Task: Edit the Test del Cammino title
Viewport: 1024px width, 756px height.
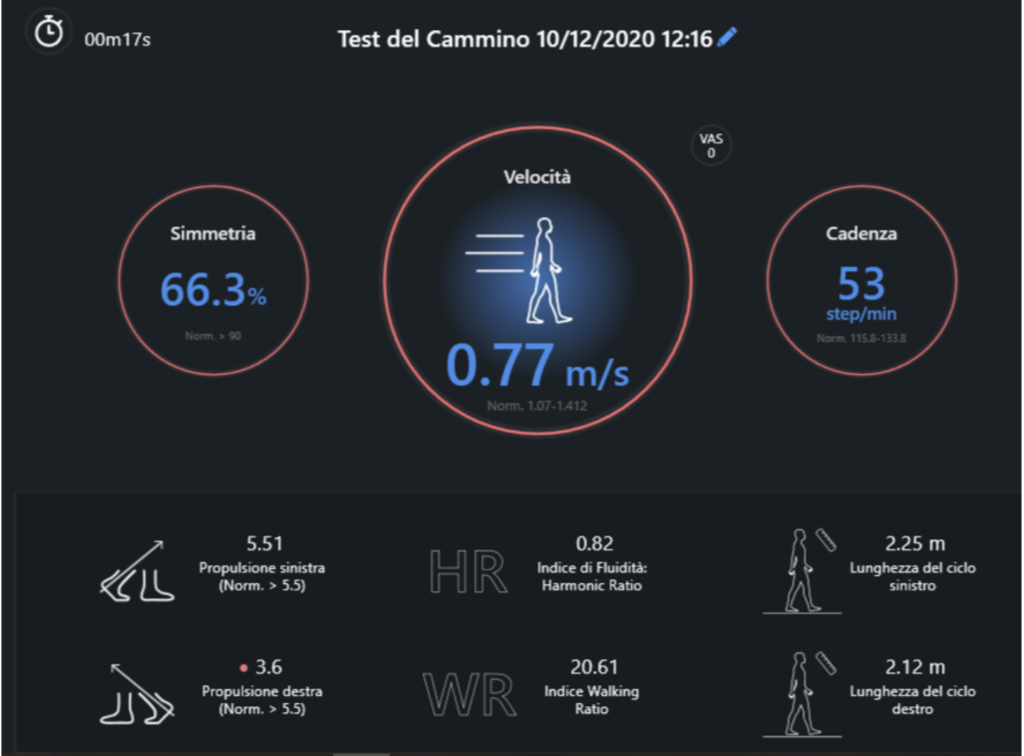Action: 728,38
